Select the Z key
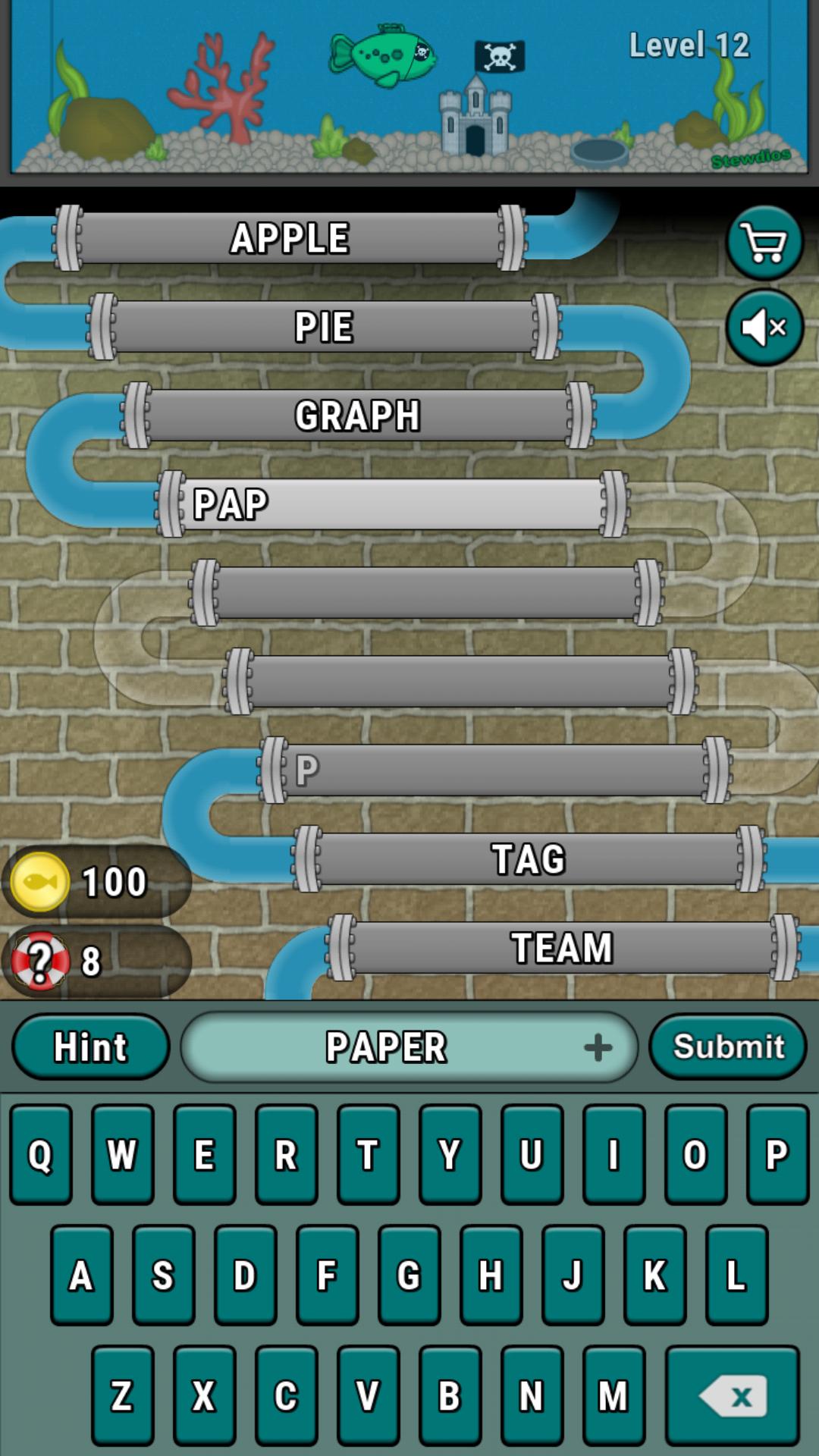 click(x=122, y=1395)
